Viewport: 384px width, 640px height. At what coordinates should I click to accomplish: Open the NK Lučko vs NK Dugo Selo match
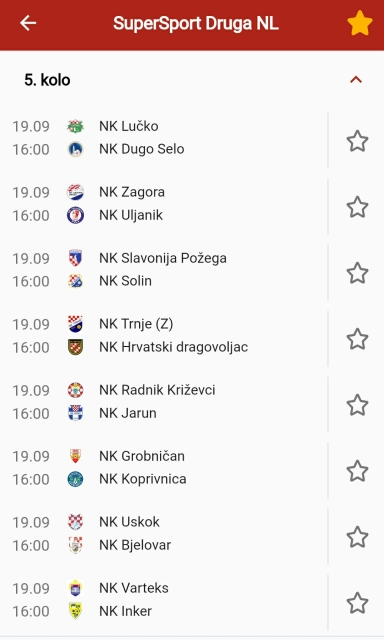[165, 138]
